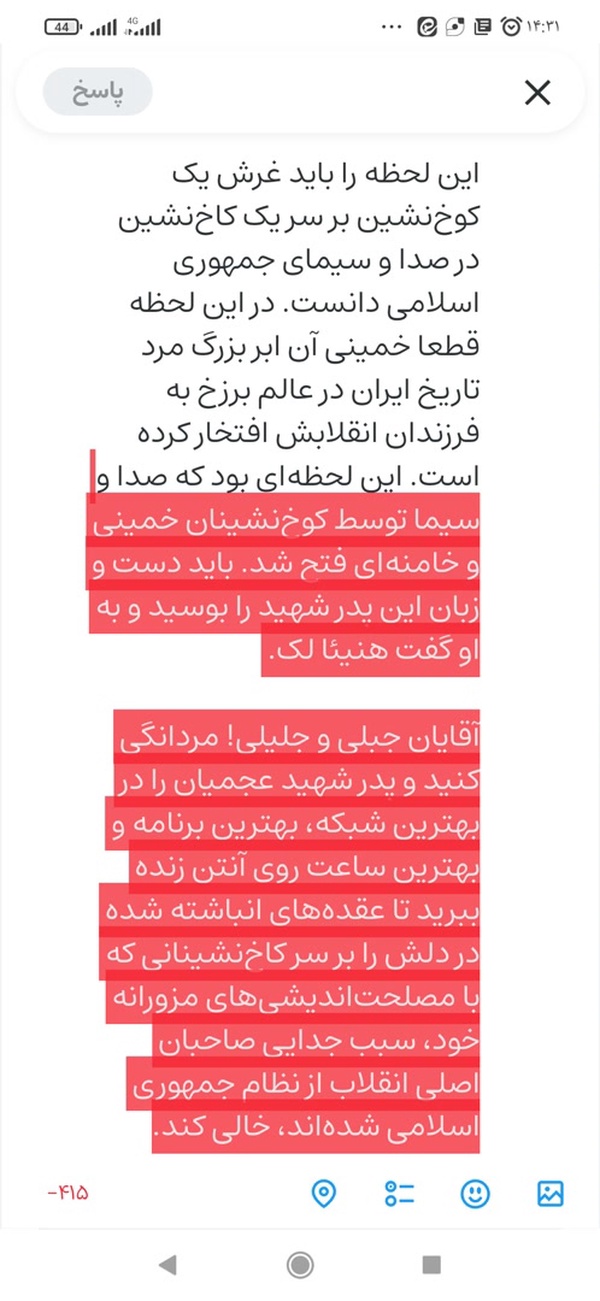Open the emoji picker
600x1301 pixels.
click(x=475, y=1193)
